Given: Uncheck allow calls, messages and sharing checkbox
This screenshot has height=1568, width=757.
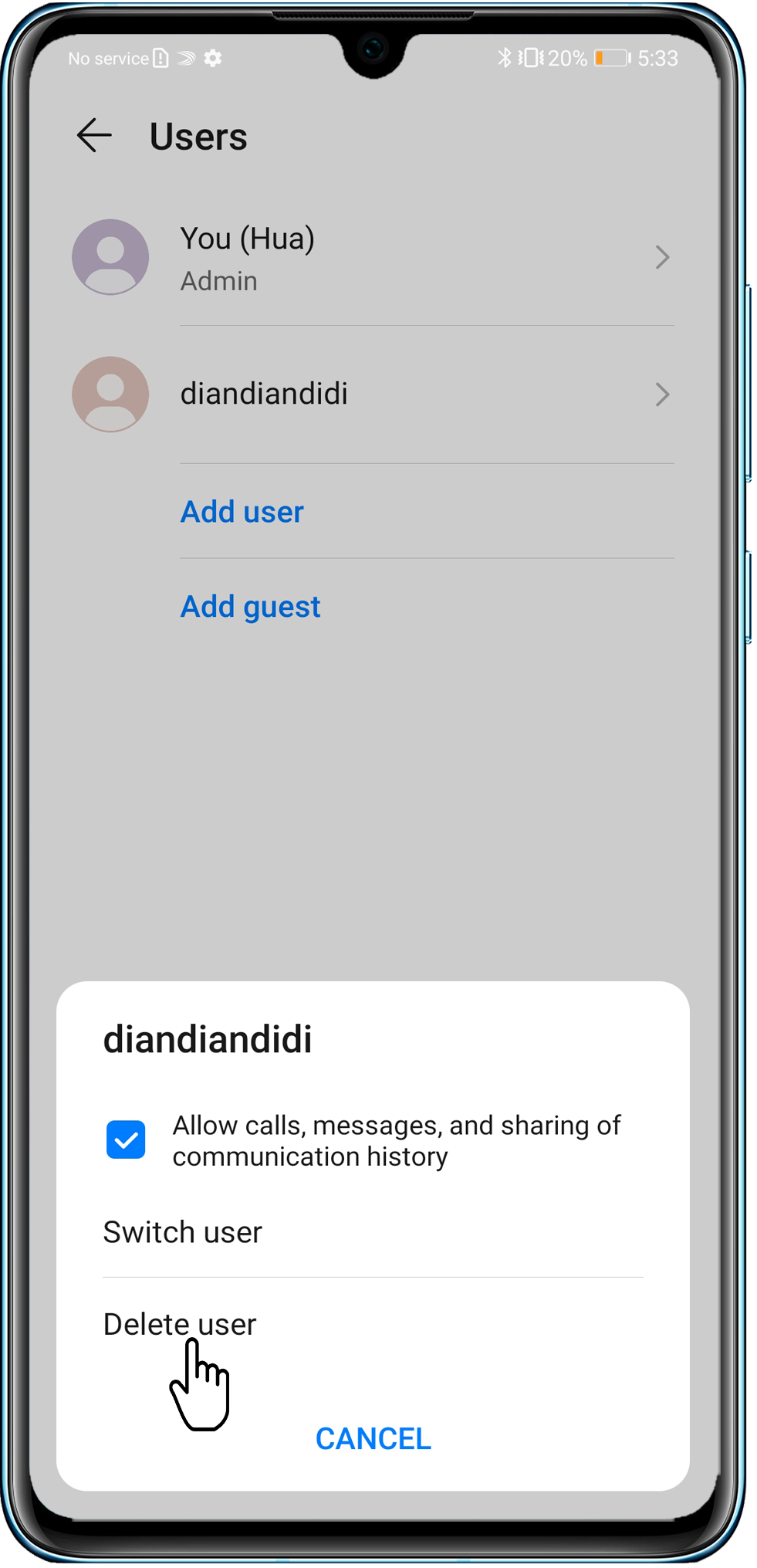Looking at the screenshot, I should [x=126, y=1140].
